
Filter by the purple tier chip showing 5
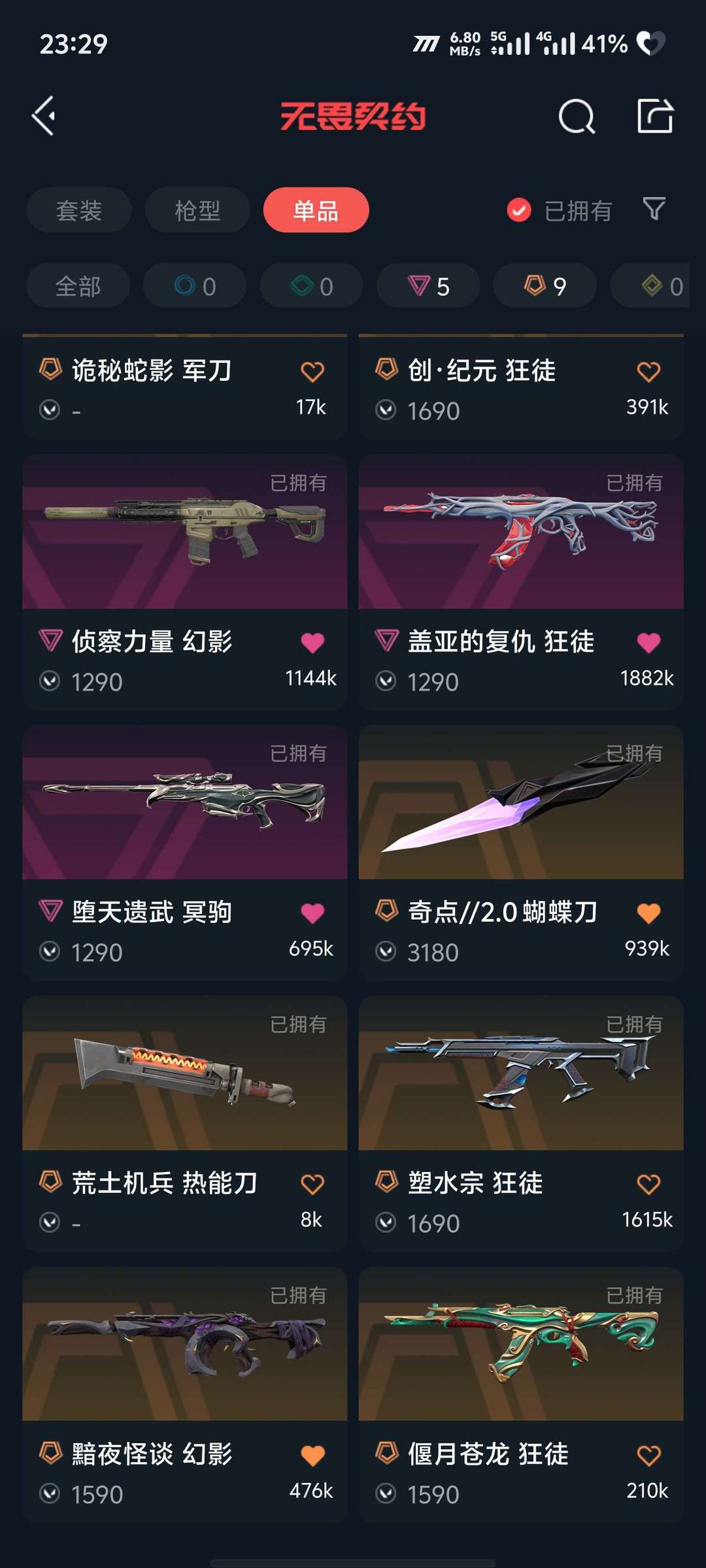(x=428, y=286)
